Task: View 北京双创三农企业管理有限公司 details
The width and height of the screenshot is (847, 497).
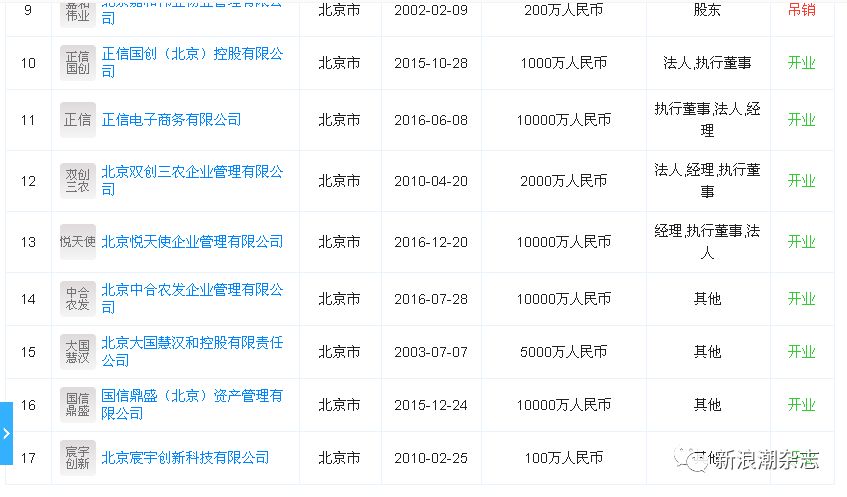Action: (x=191, y=172)
